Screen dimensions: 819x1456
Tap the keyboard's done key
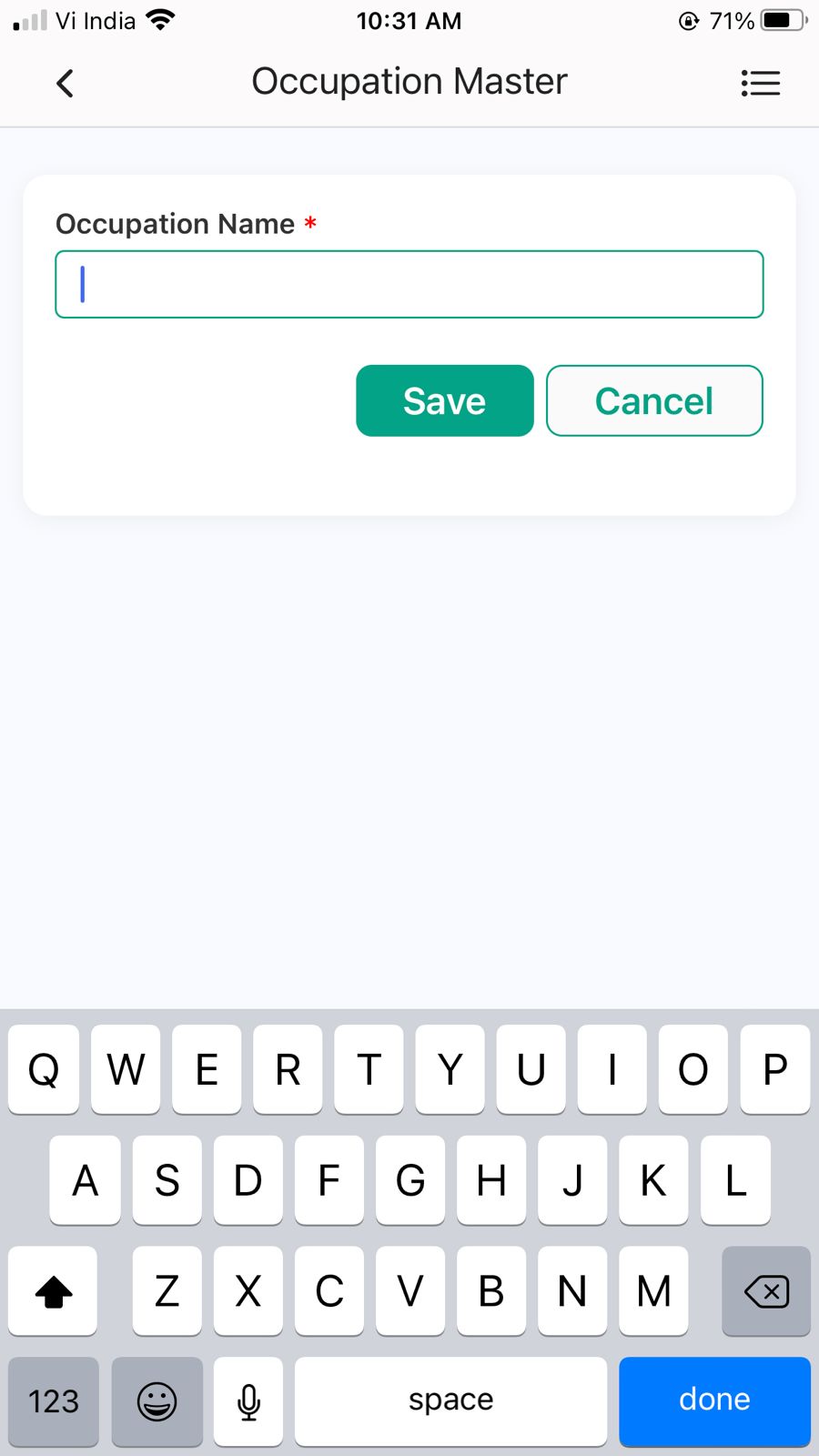[714, 1400]
